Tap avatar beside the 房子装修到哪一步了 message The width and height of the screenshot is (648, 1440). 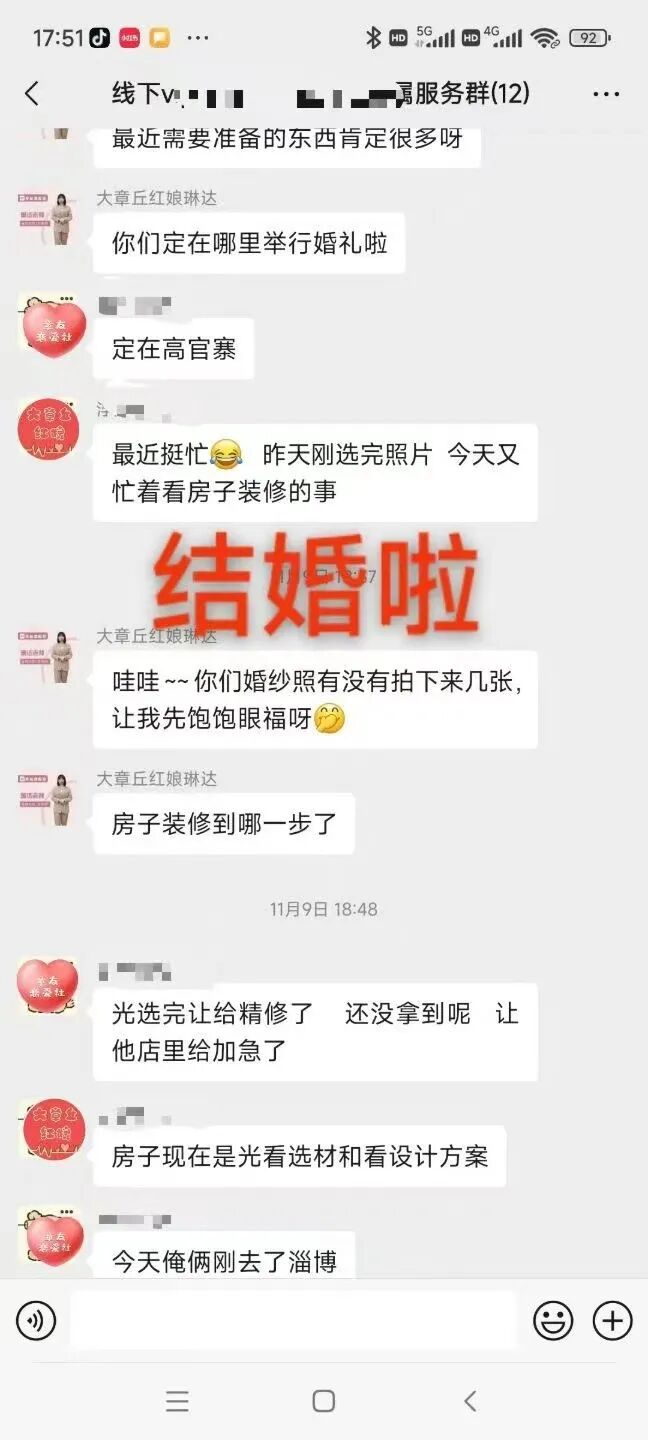(x=49, y=797)
